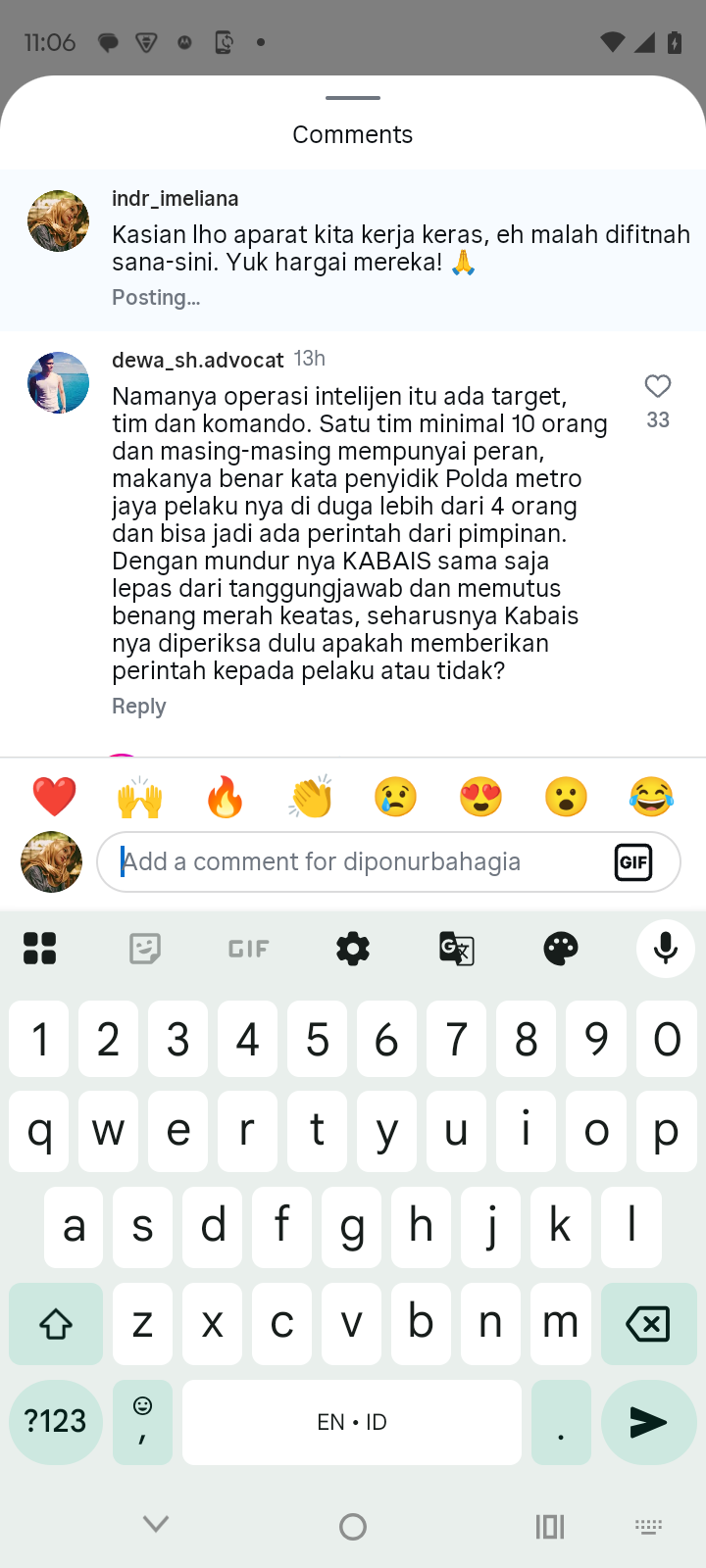
Task: Insert the crying face emoji
Action: point(395,797)
